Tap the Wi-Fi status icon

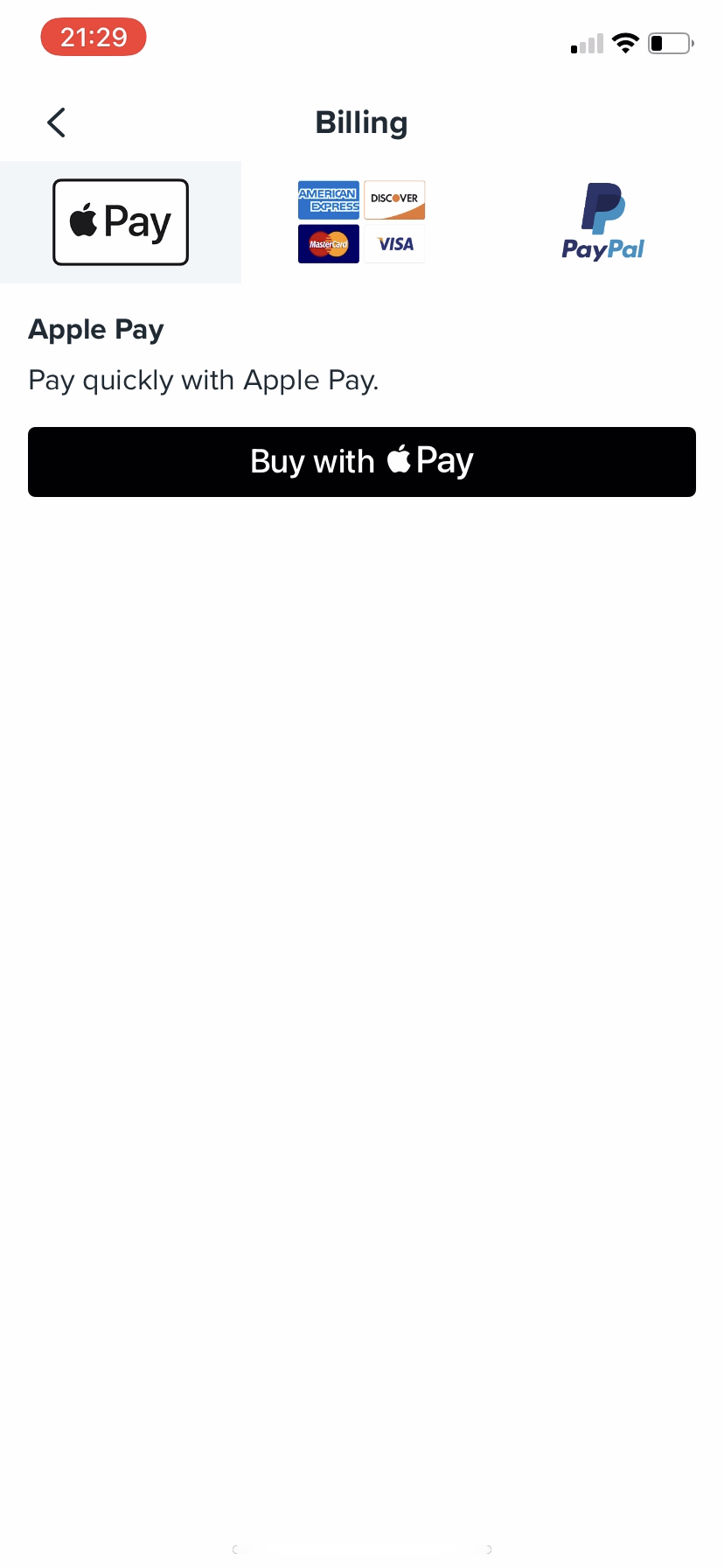(625, 42)
